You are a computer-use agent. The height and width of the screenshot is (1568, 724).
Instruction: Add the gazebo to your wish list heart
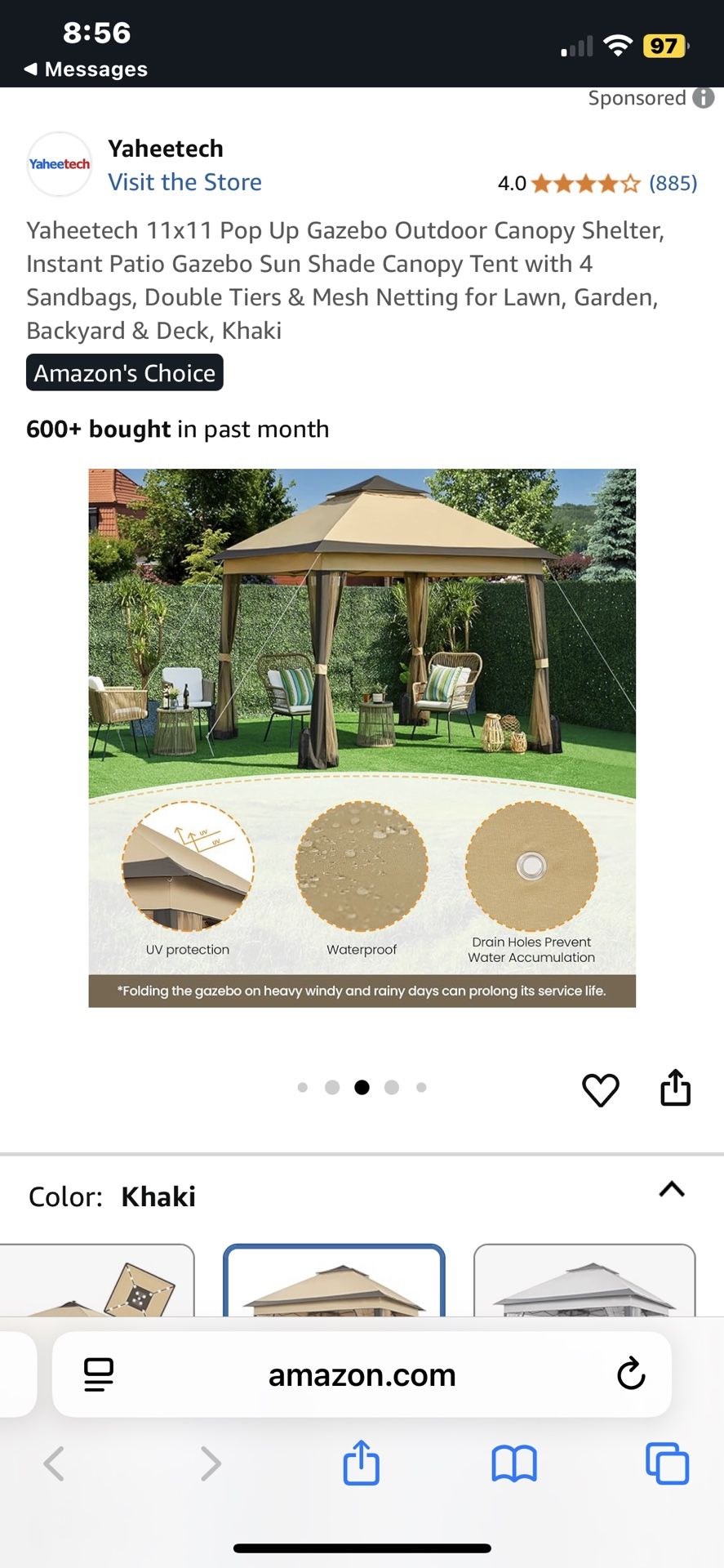point(601,1089)
